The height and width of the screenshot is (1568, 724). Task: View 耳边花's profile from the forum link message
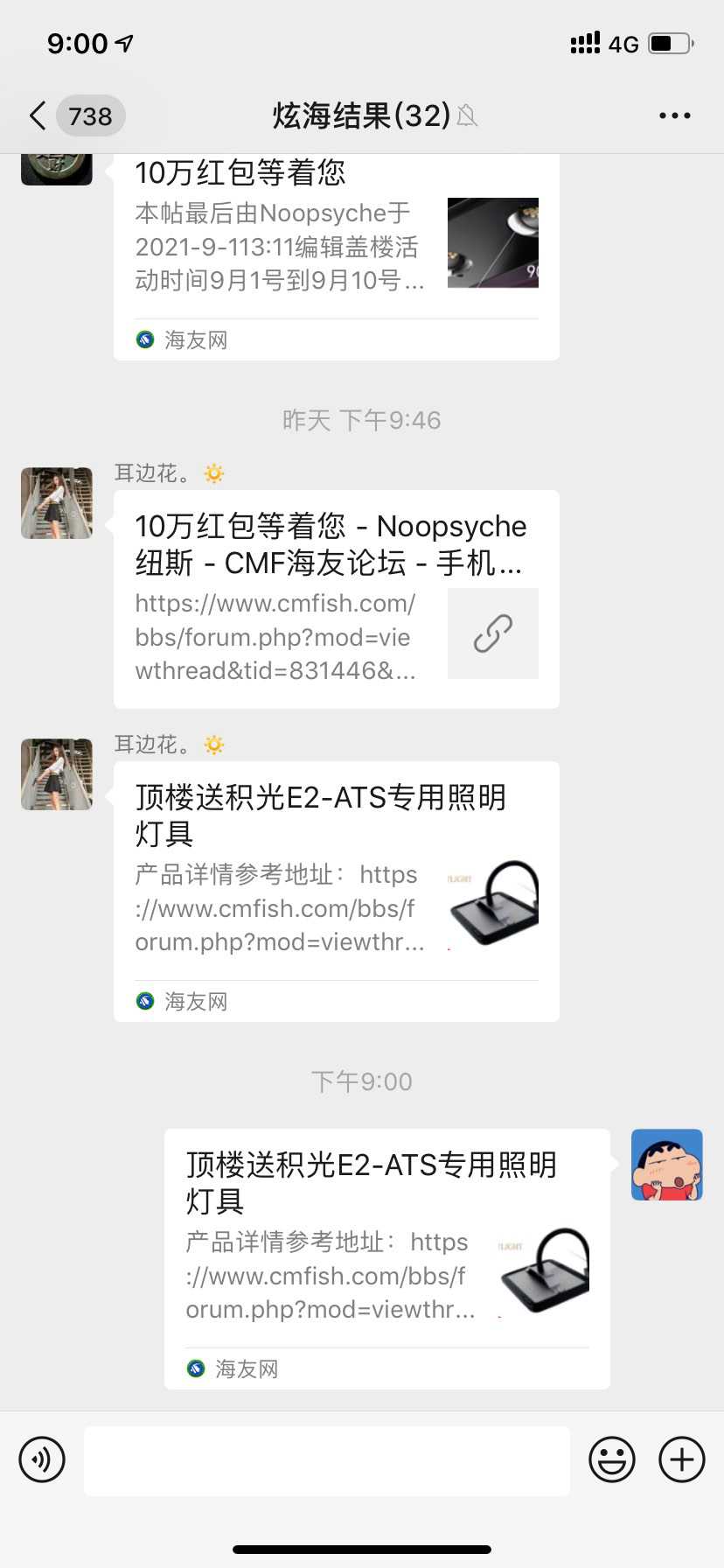click(x=57, y=503)
